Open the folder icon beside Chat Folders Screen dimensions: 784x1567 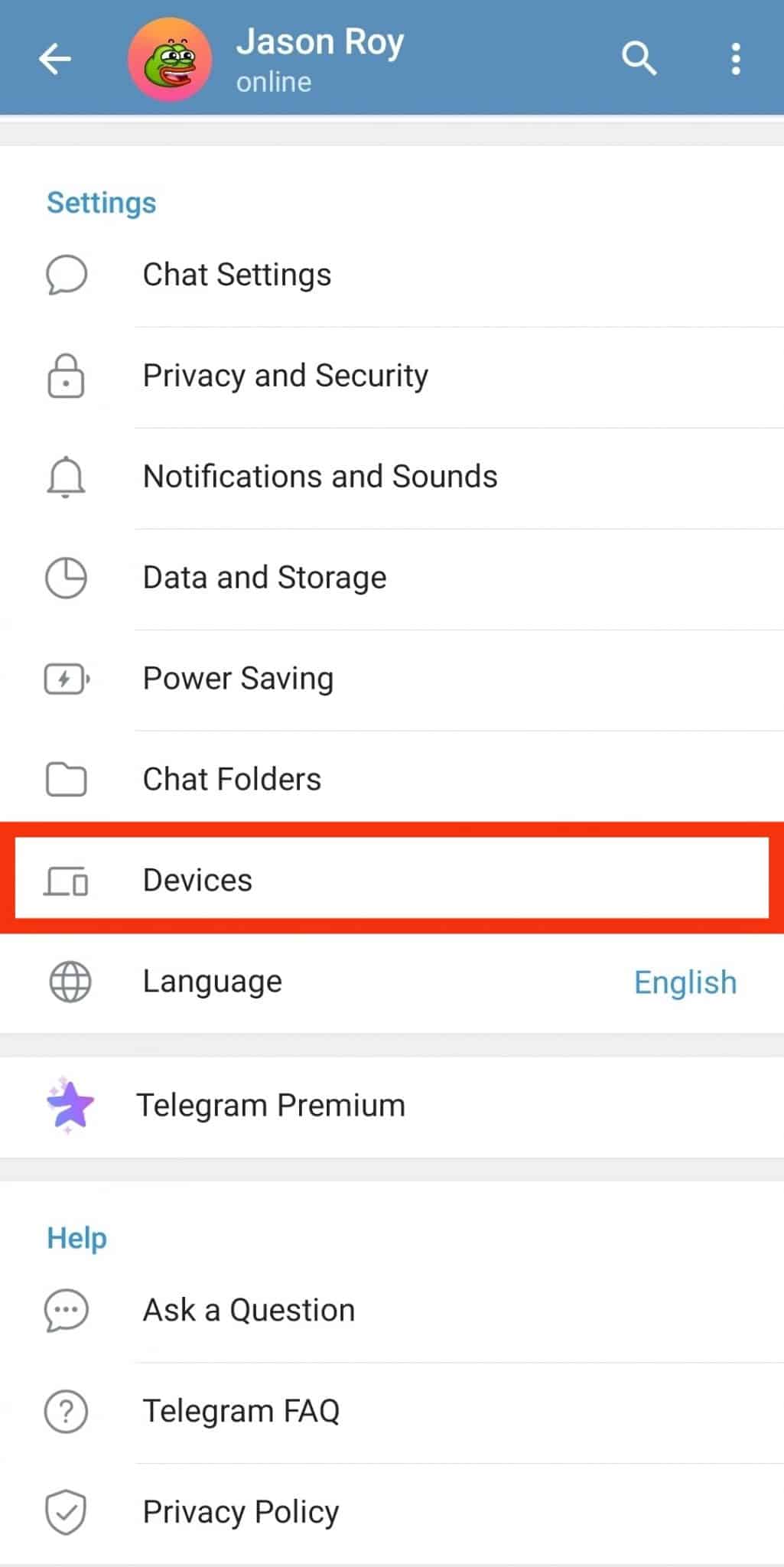(x=66, y=780)
